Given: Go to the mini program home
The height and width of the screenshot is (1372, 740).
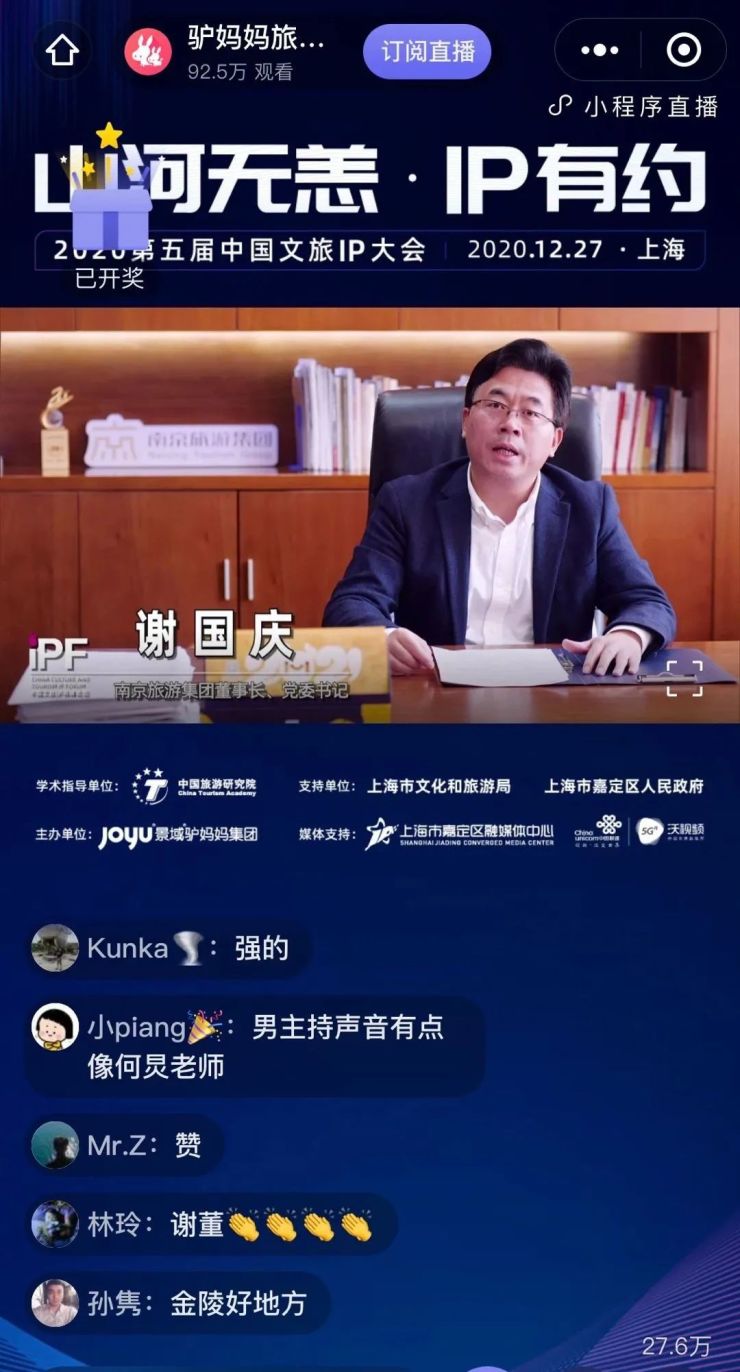Looking at the screenshot, I should point(62,51).
